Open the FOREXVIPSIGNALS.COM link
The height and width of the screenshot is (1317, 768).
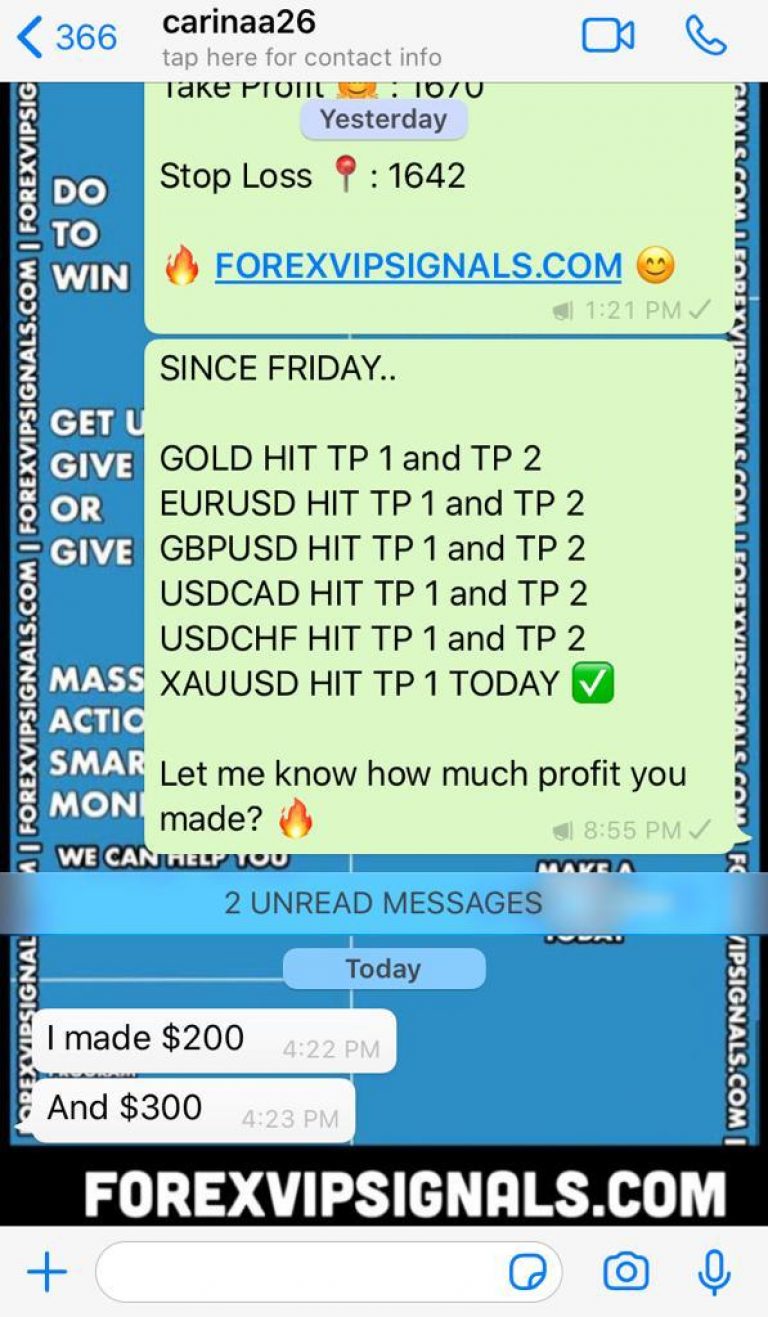coord(416,264)
